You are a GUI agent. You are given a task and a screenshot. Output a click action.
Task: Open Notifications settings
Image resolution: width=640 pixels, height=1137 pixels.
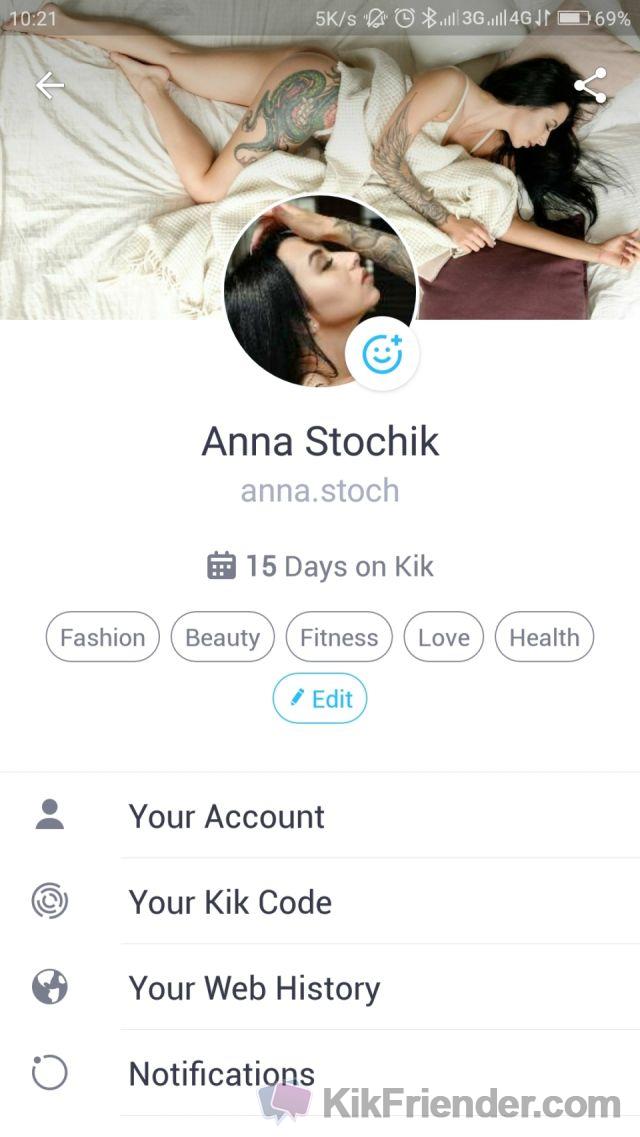[x=222, y=1074]
